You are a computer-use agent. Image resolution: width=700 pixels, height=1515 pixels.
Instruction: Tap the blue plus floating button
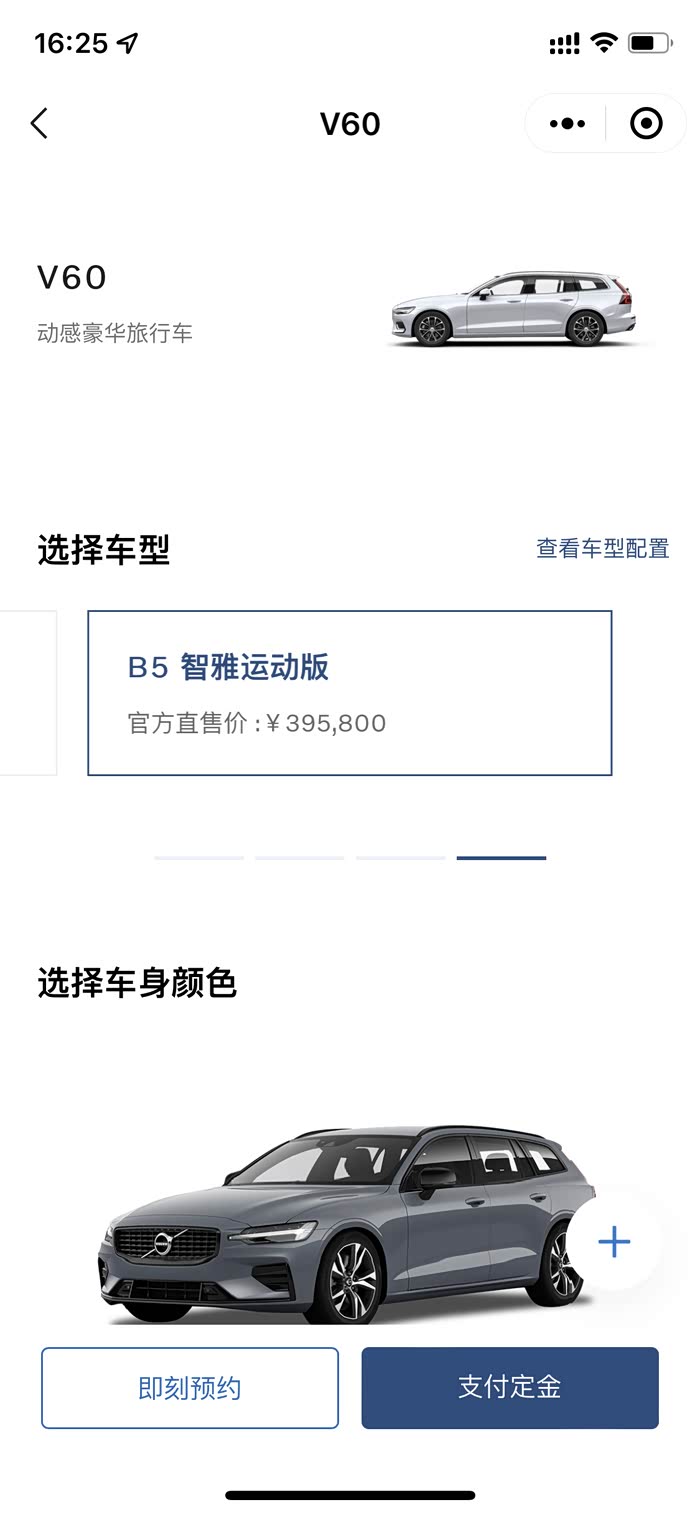click(614, 1242)
